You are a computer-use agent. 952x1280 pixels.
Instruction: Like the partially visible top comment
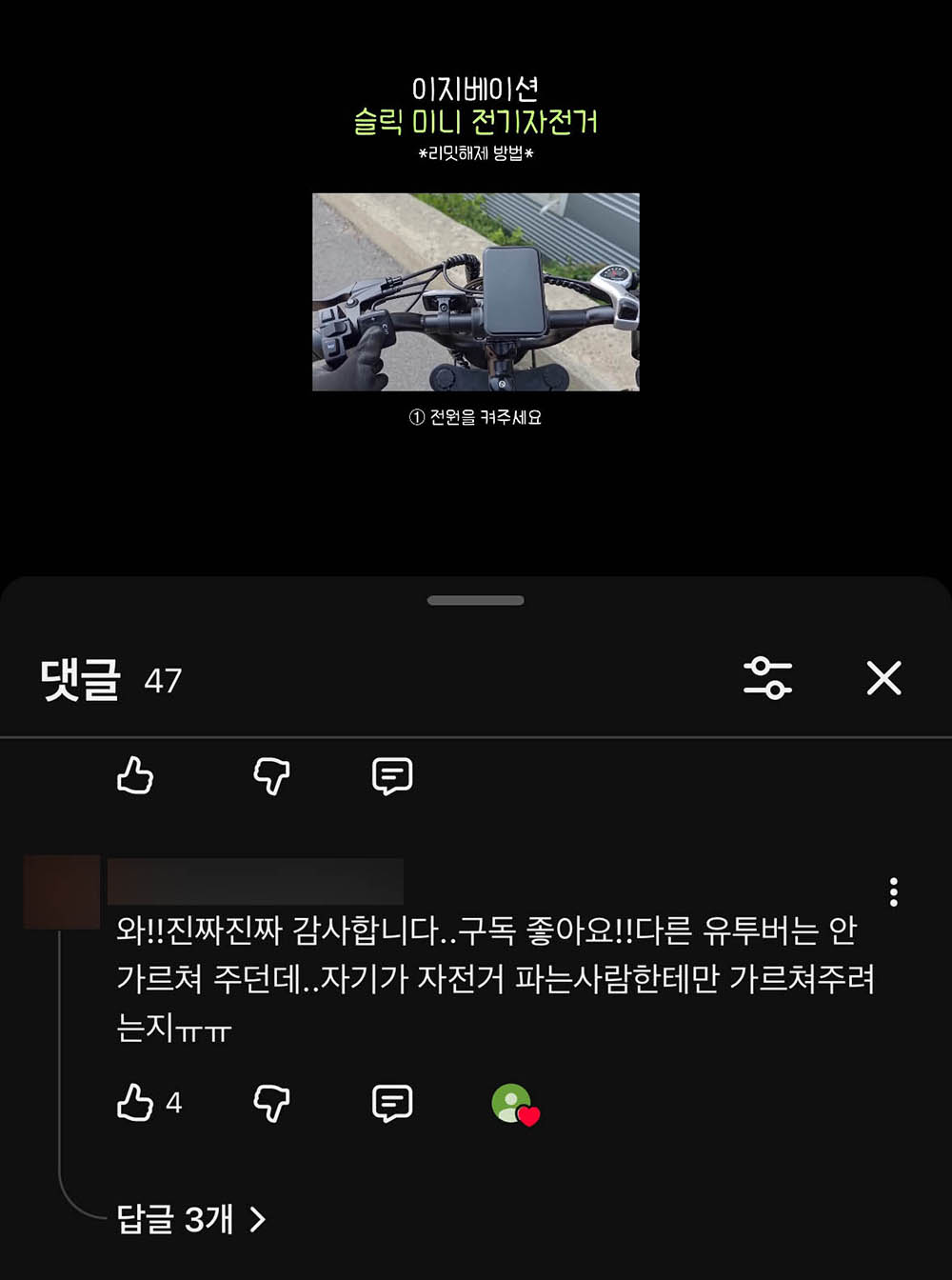(135, 777)
